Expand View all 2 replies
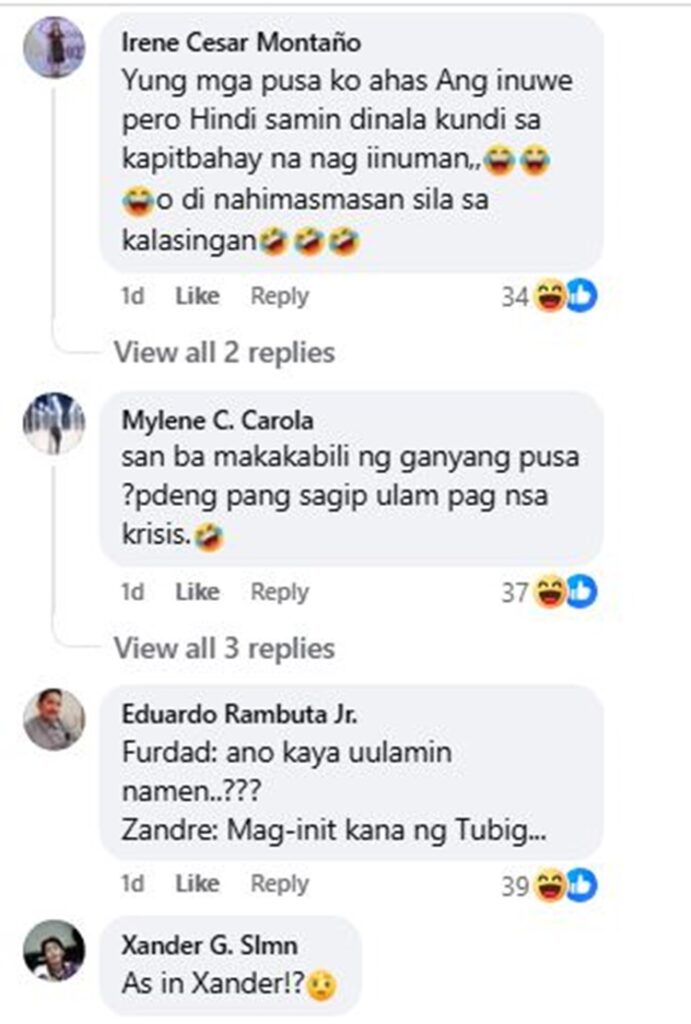 tap(224, 352)
